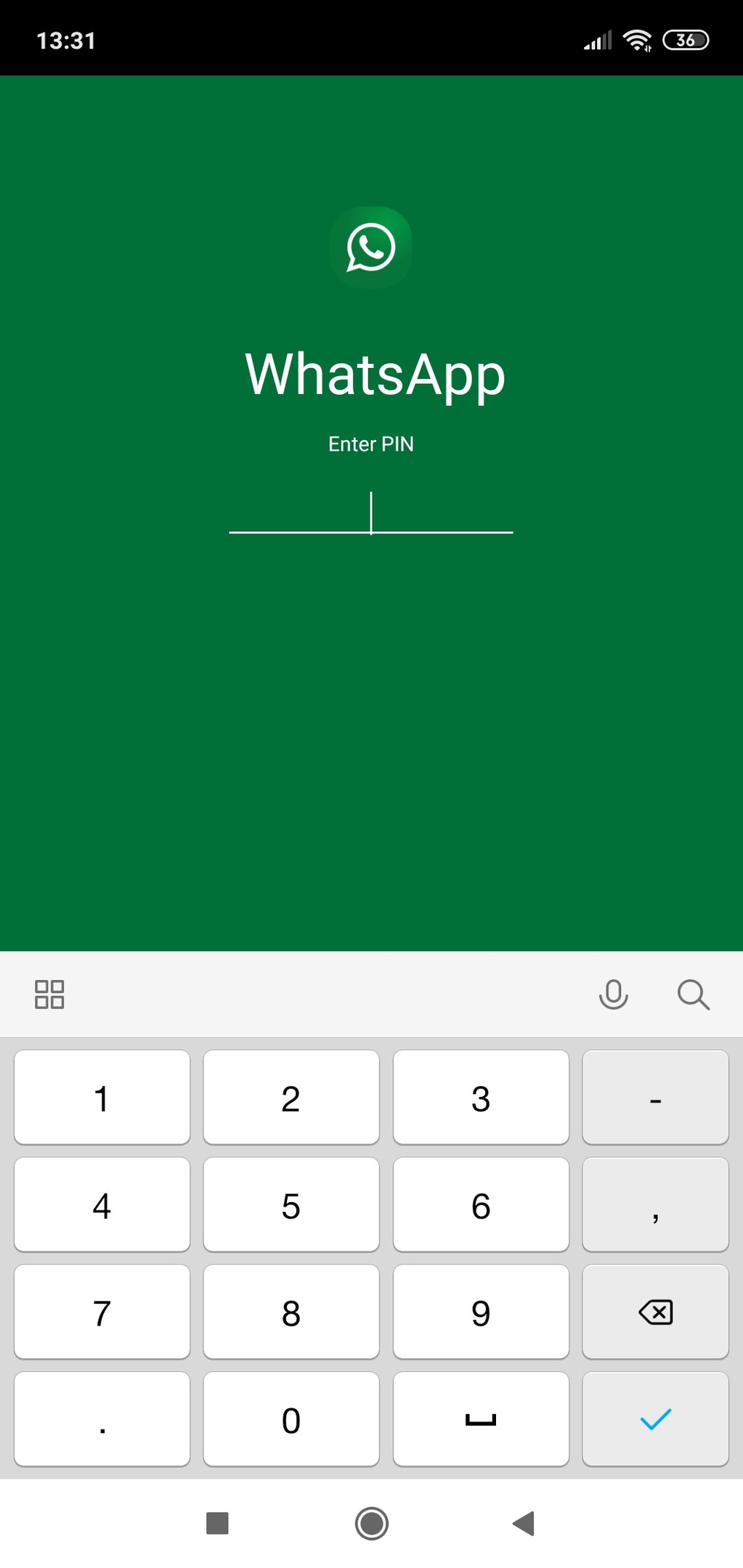Open the keyboard tools grid menu
Viewport: 743px width, 1568px height.
click(49, 995)
